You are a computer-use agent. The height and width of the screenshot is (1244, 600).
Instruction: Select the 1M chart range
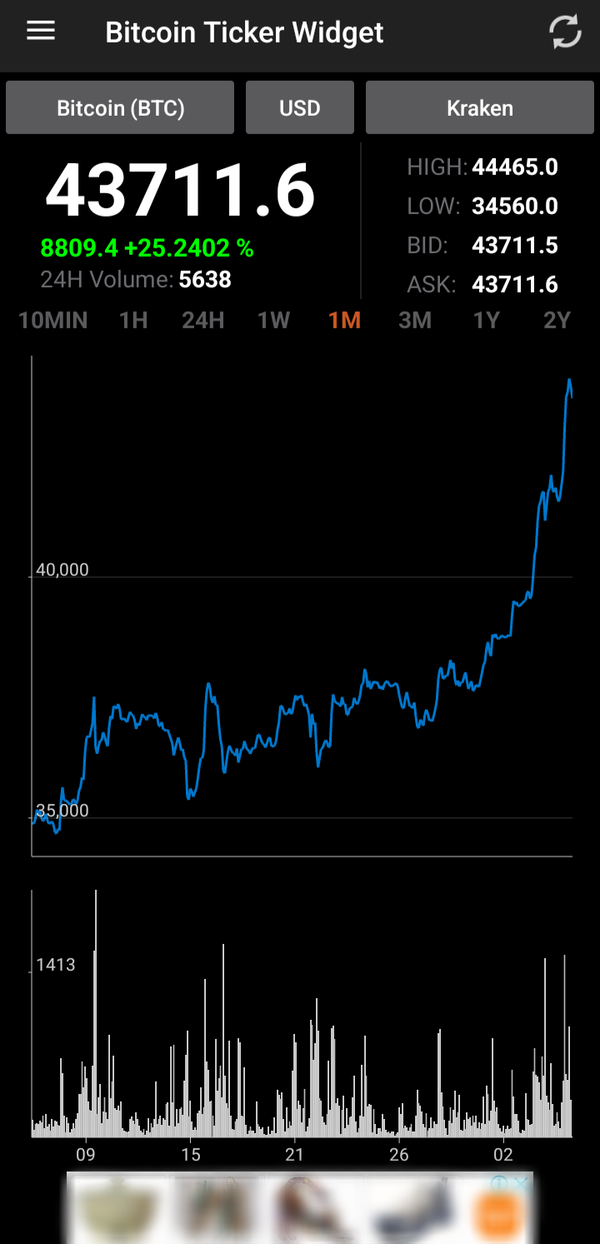click(x=344, y=320)
